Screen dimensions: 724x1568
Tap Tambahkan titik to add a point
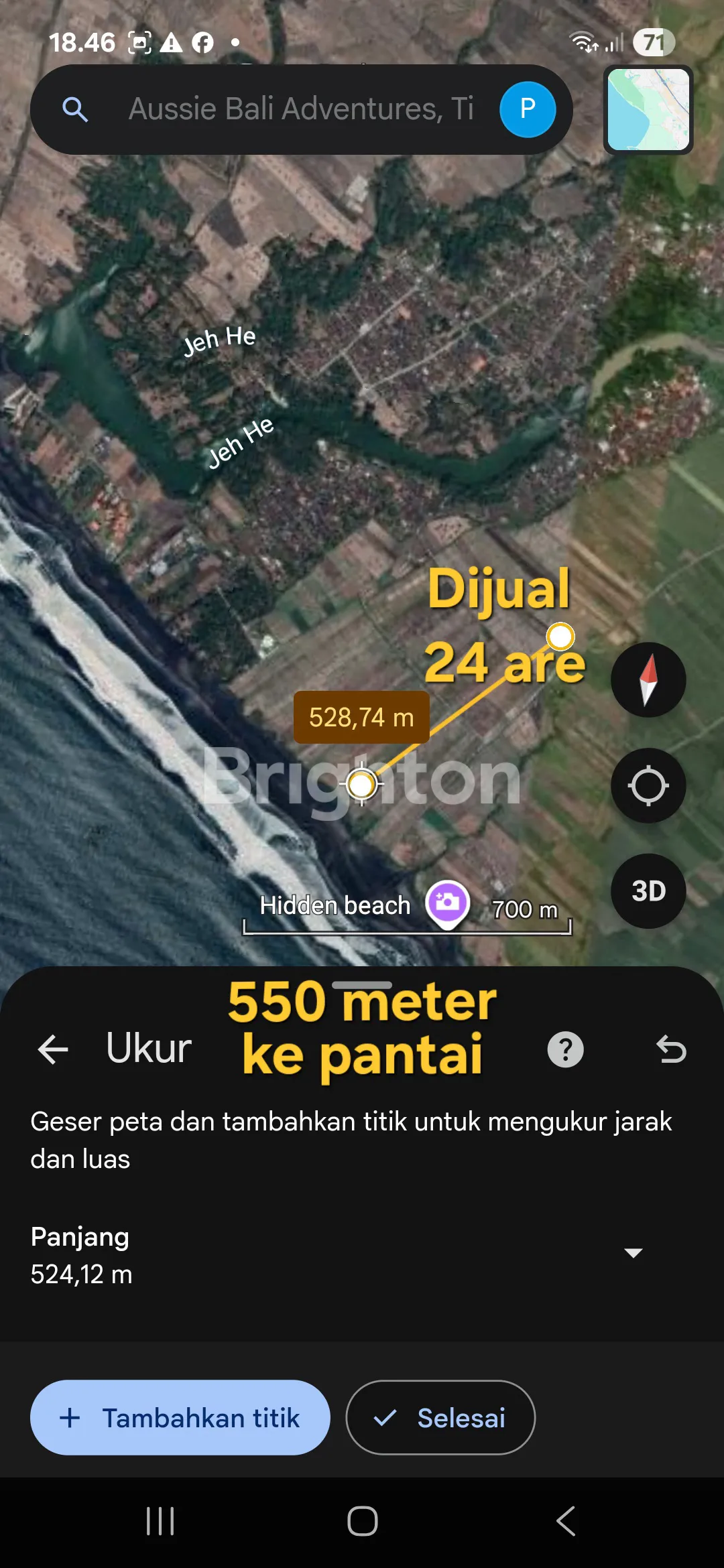pos(180,1417)
